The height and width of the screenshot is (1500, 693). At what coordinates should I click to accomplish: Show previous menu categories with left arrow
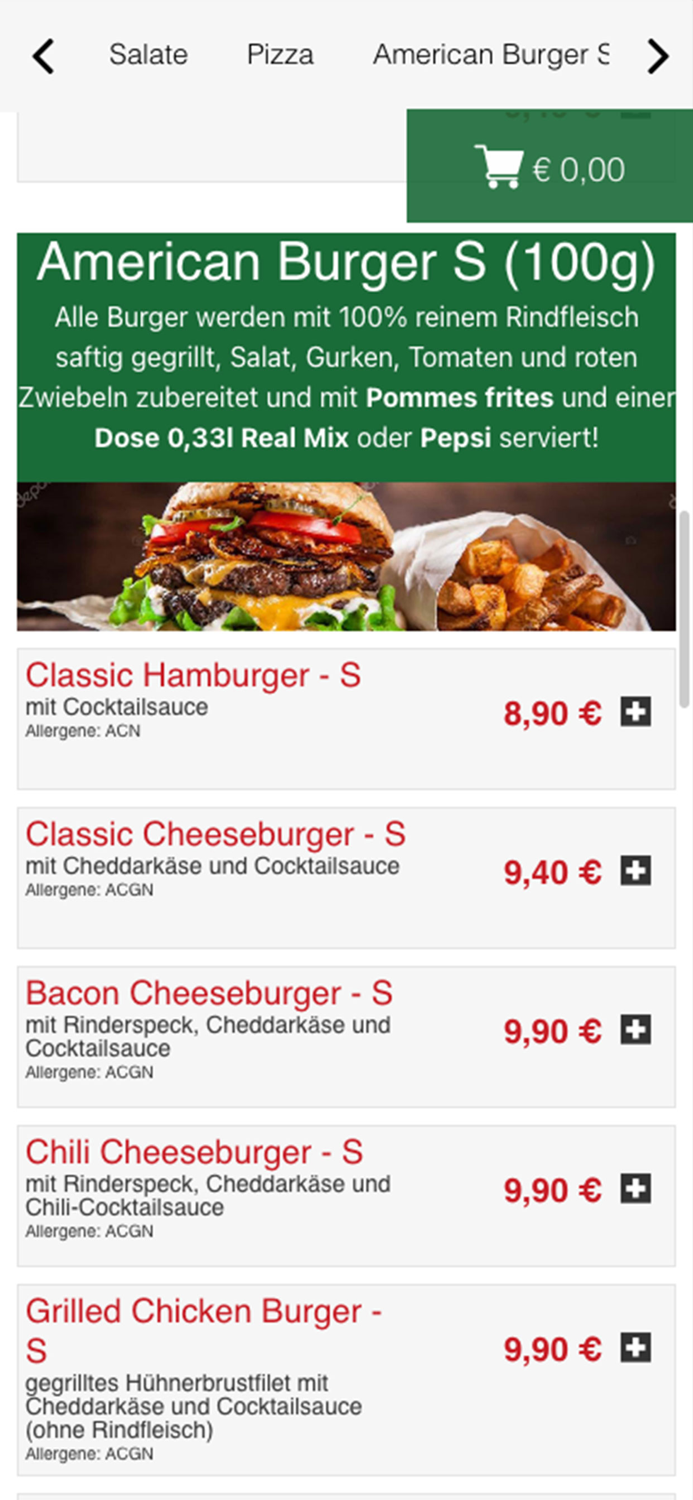pos(43,56)
